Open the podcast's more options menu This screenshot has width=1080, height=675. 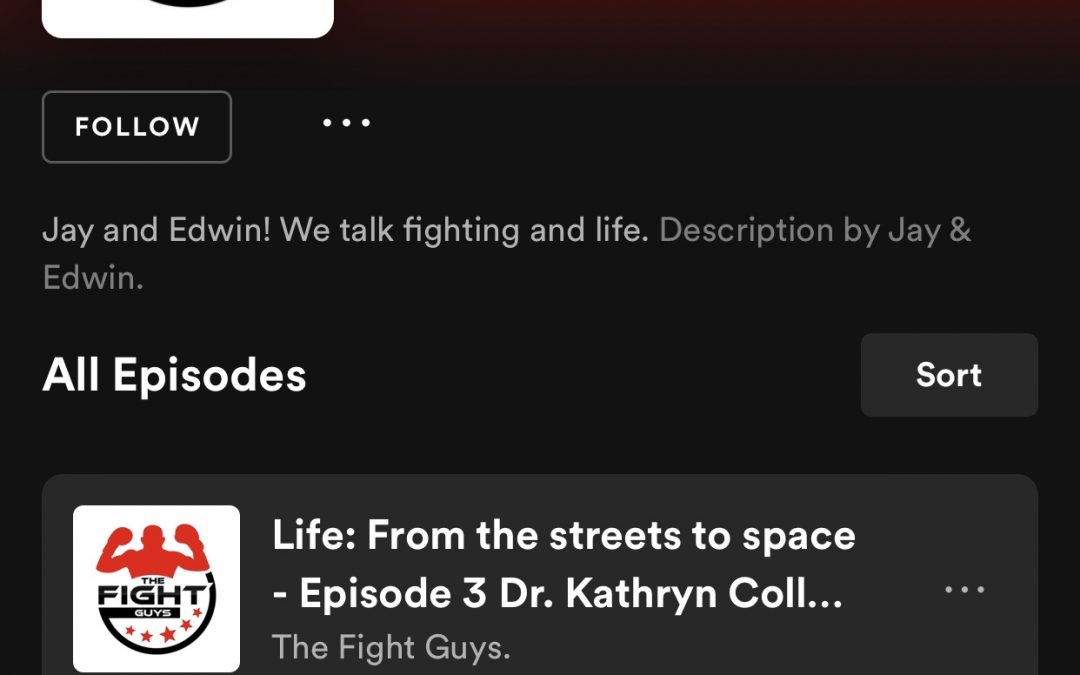[x=346, y=123]
